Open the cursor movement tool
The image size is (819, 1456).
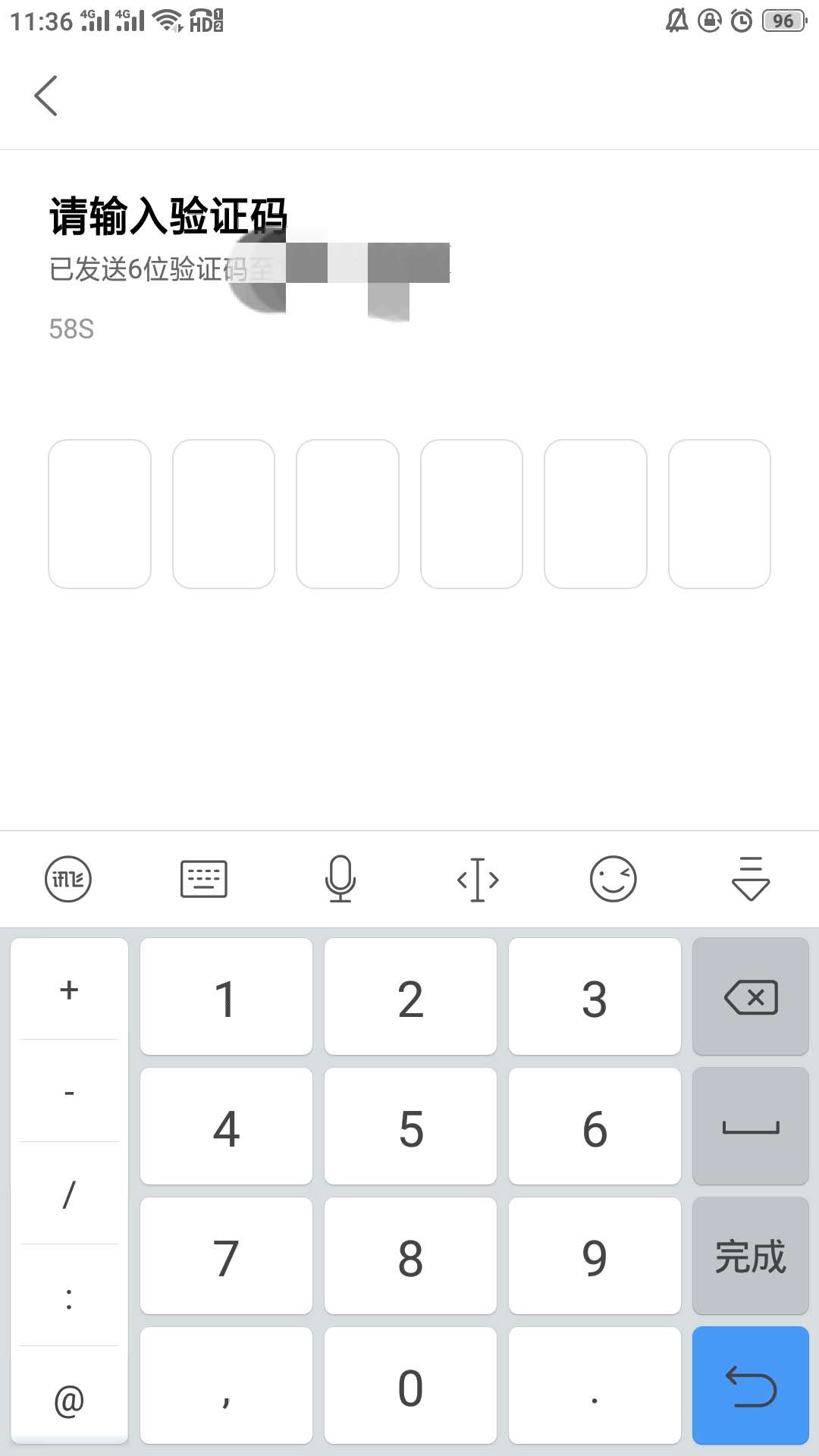478,880
